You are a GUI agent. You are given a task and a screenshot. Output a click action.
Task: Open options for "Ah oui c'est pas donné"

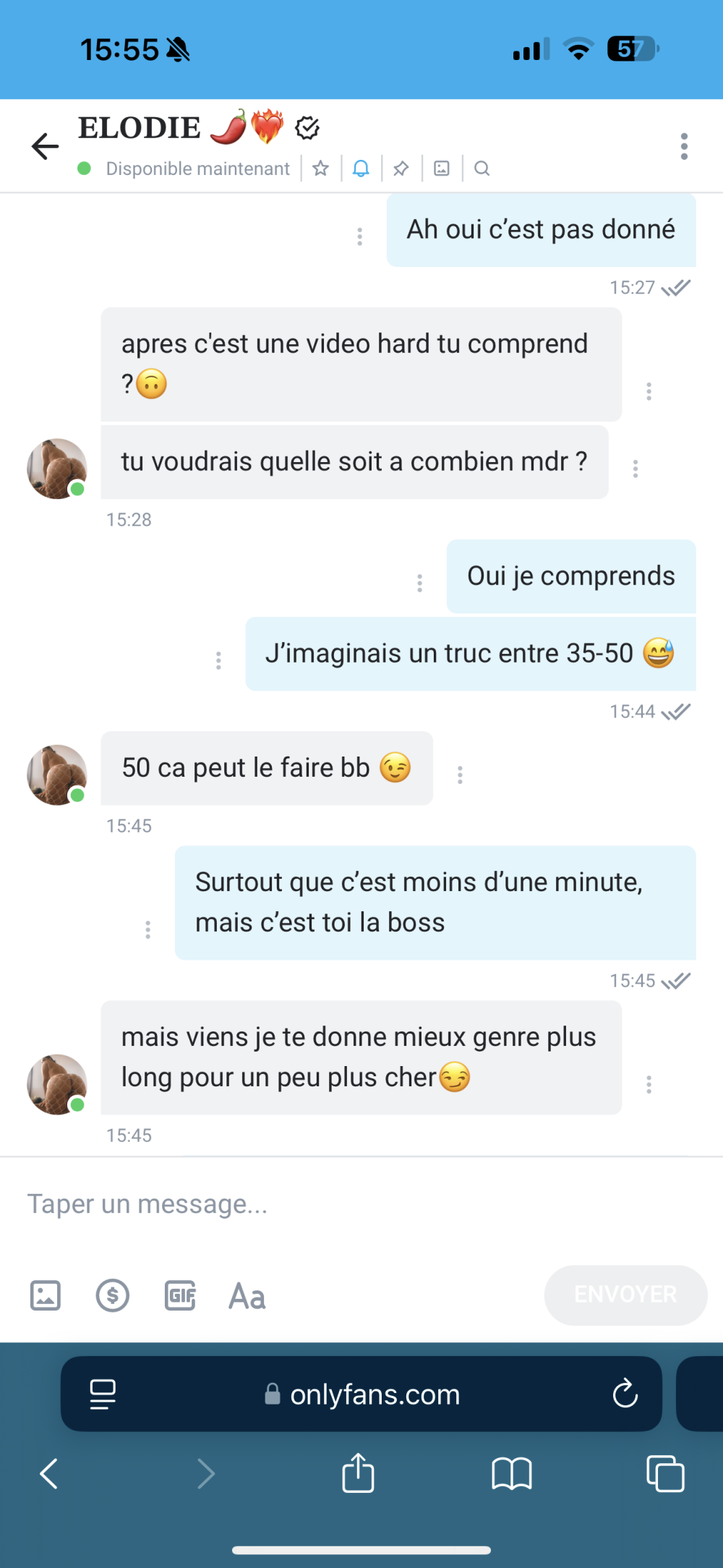[x=359, y=237]
